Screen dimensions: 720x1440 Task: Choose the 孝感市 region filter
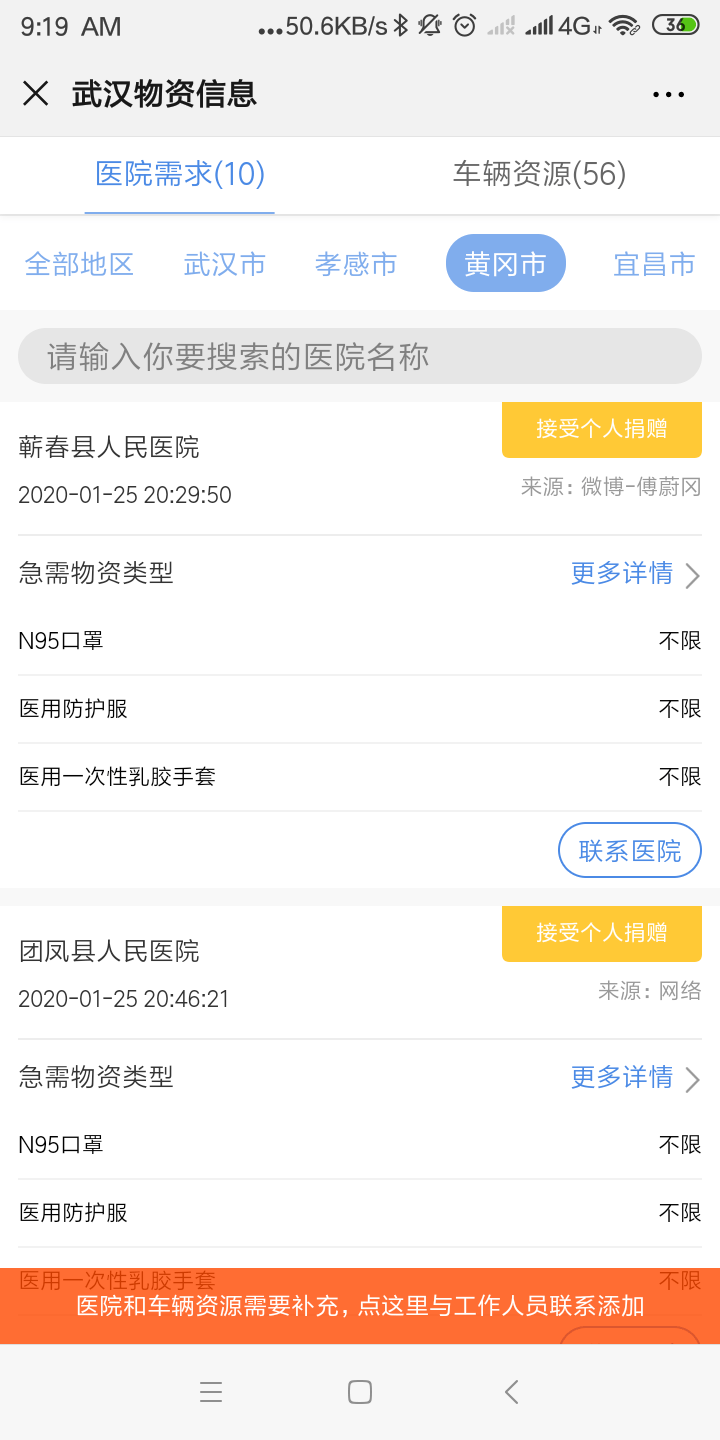click(356, 264)
